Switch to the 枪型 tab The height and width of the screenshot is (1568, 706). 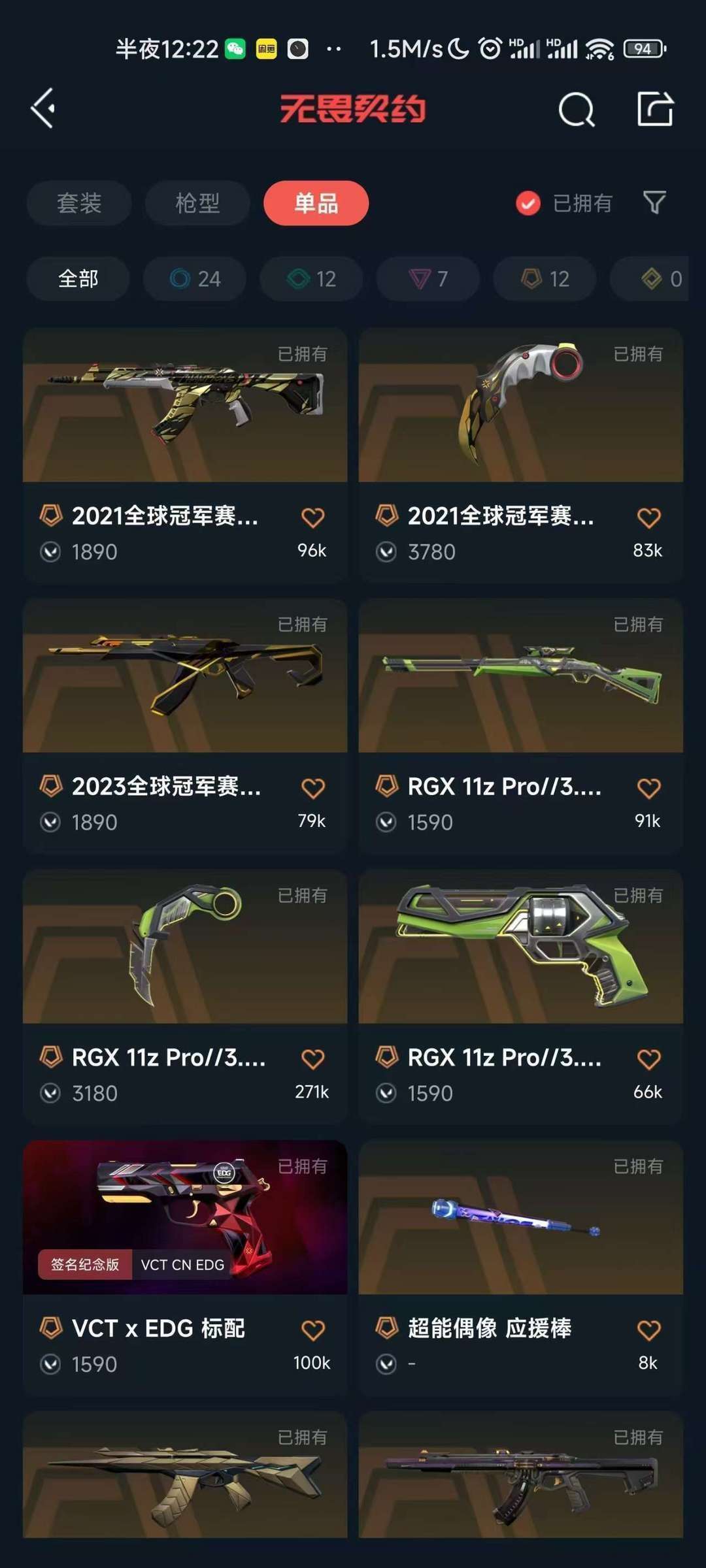[x=197, y=203]
